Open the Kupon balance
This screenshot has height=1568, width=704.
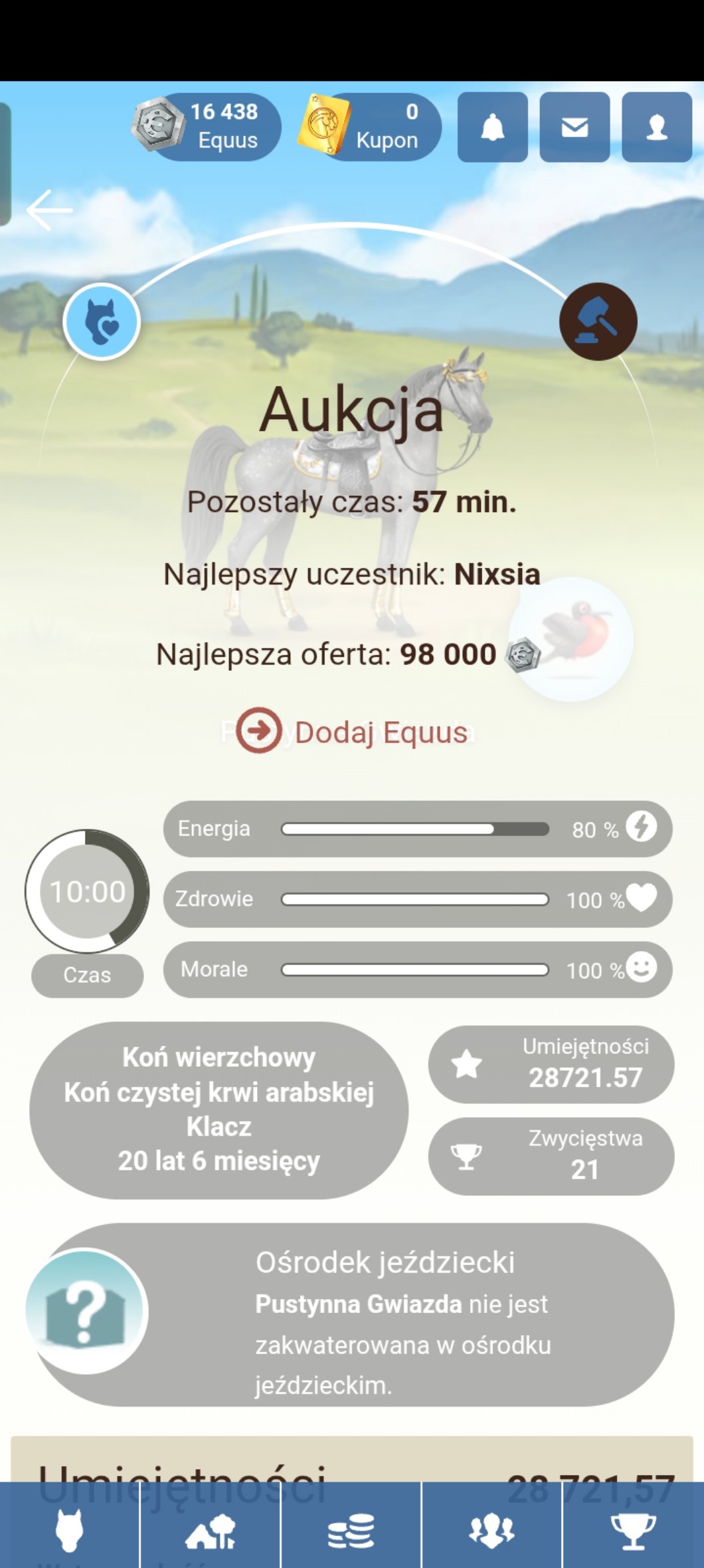(371, 126)
